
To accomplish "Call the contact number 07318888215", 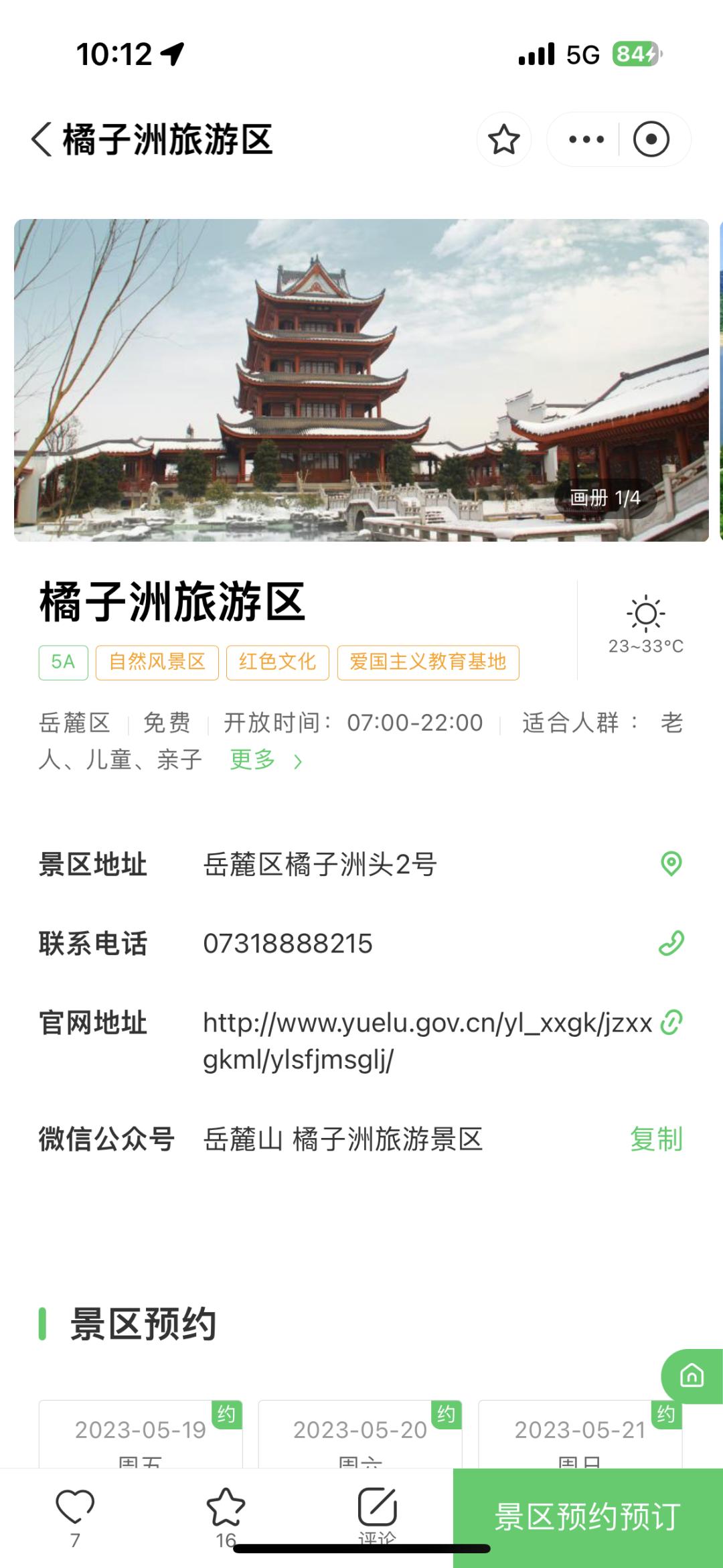I will pyautogui.click(x=671, y=943).
